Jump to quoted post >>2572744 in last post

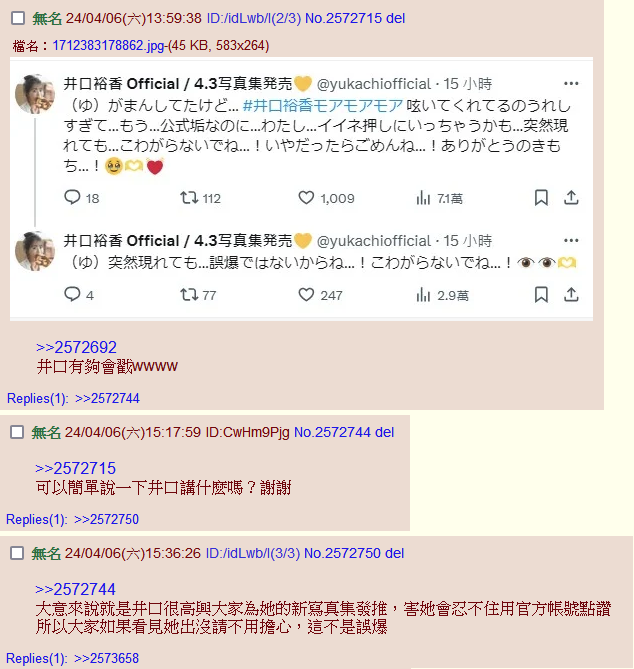click(76, 589)
